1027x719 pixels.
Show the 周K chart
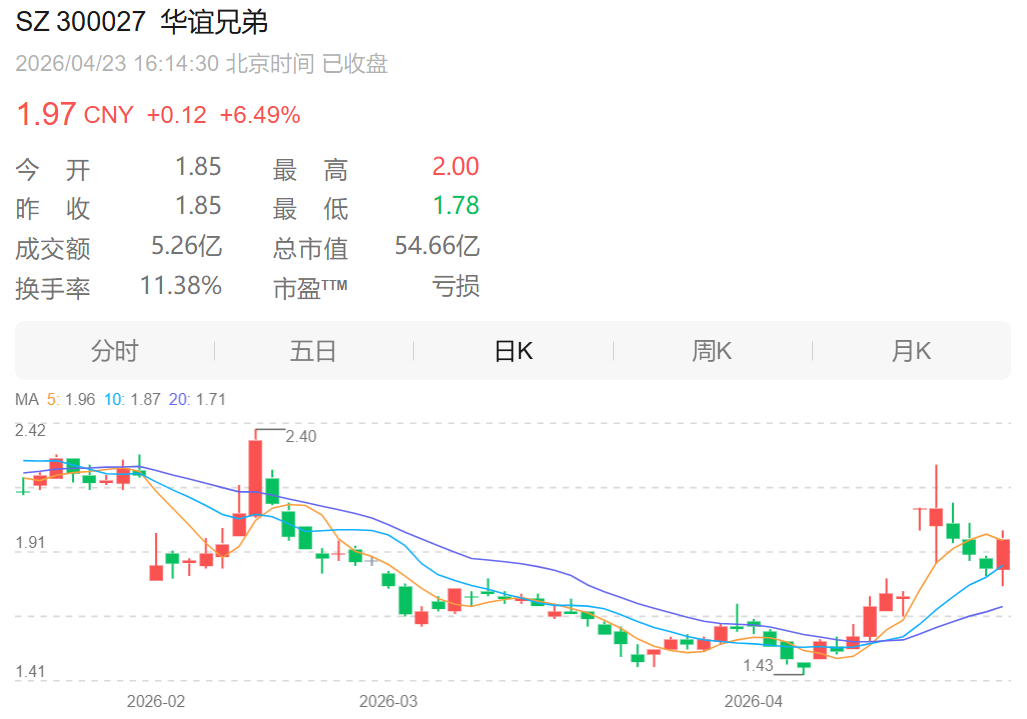tap(712, 351)
